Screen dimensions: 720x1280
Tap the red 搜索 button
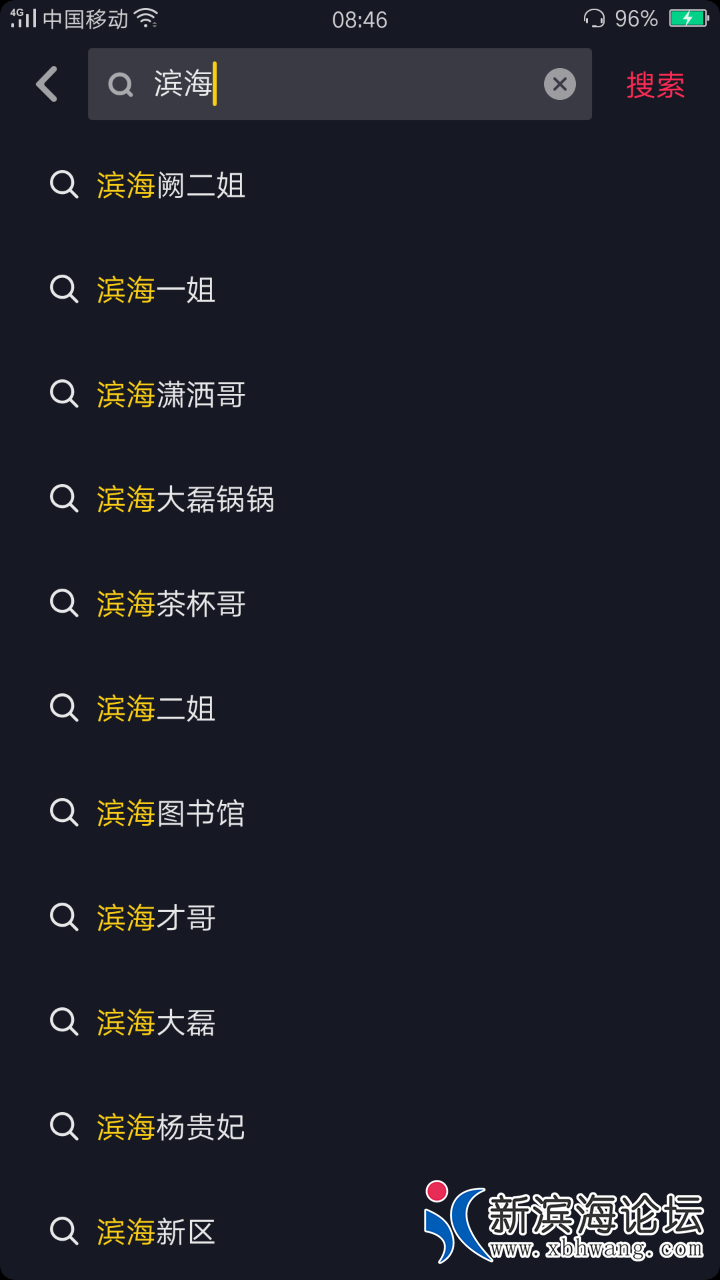click(x=655, y=85)
